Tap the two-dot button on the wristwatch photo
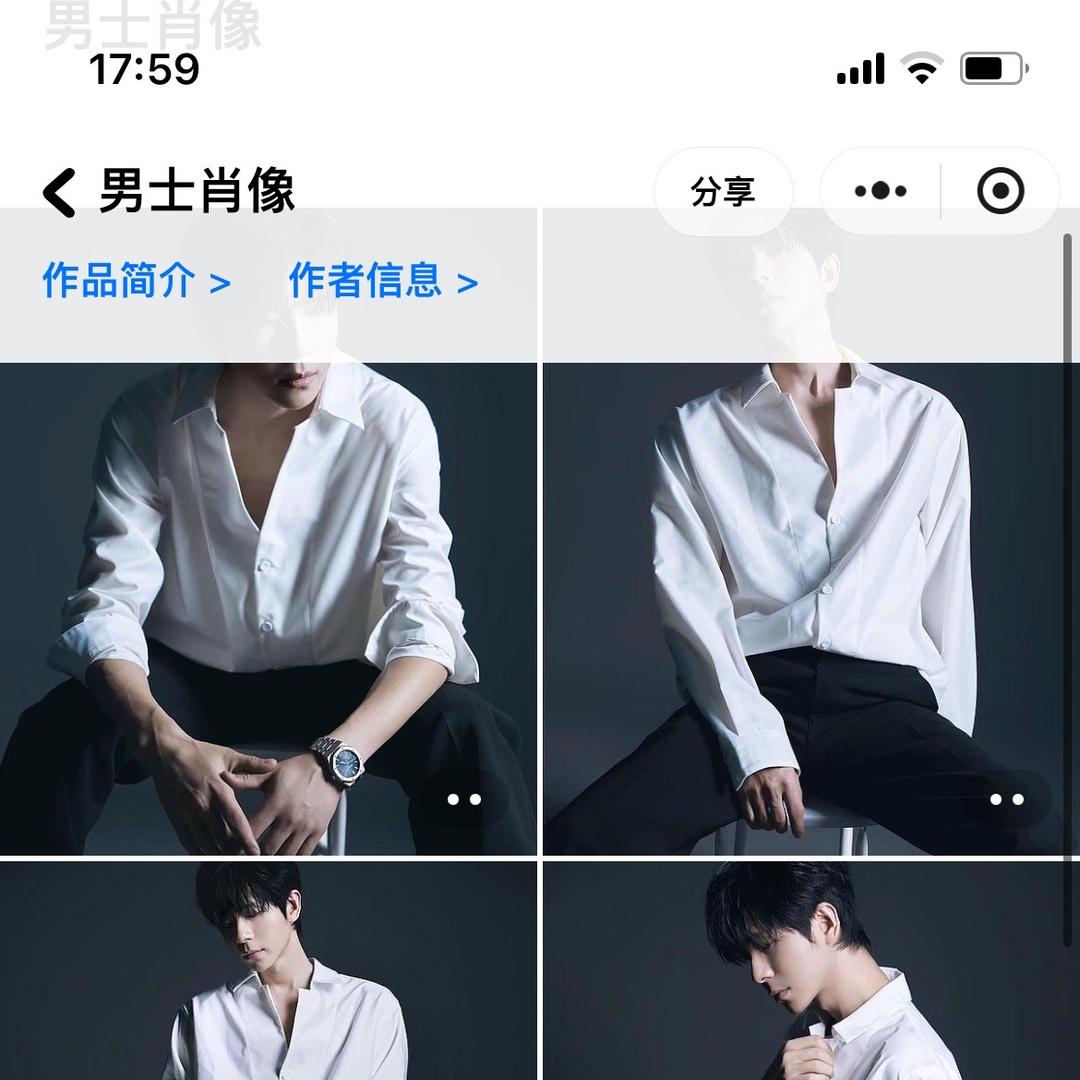Image resolution: width=1080 pixels, height=1080 pixels. (463, 799)
